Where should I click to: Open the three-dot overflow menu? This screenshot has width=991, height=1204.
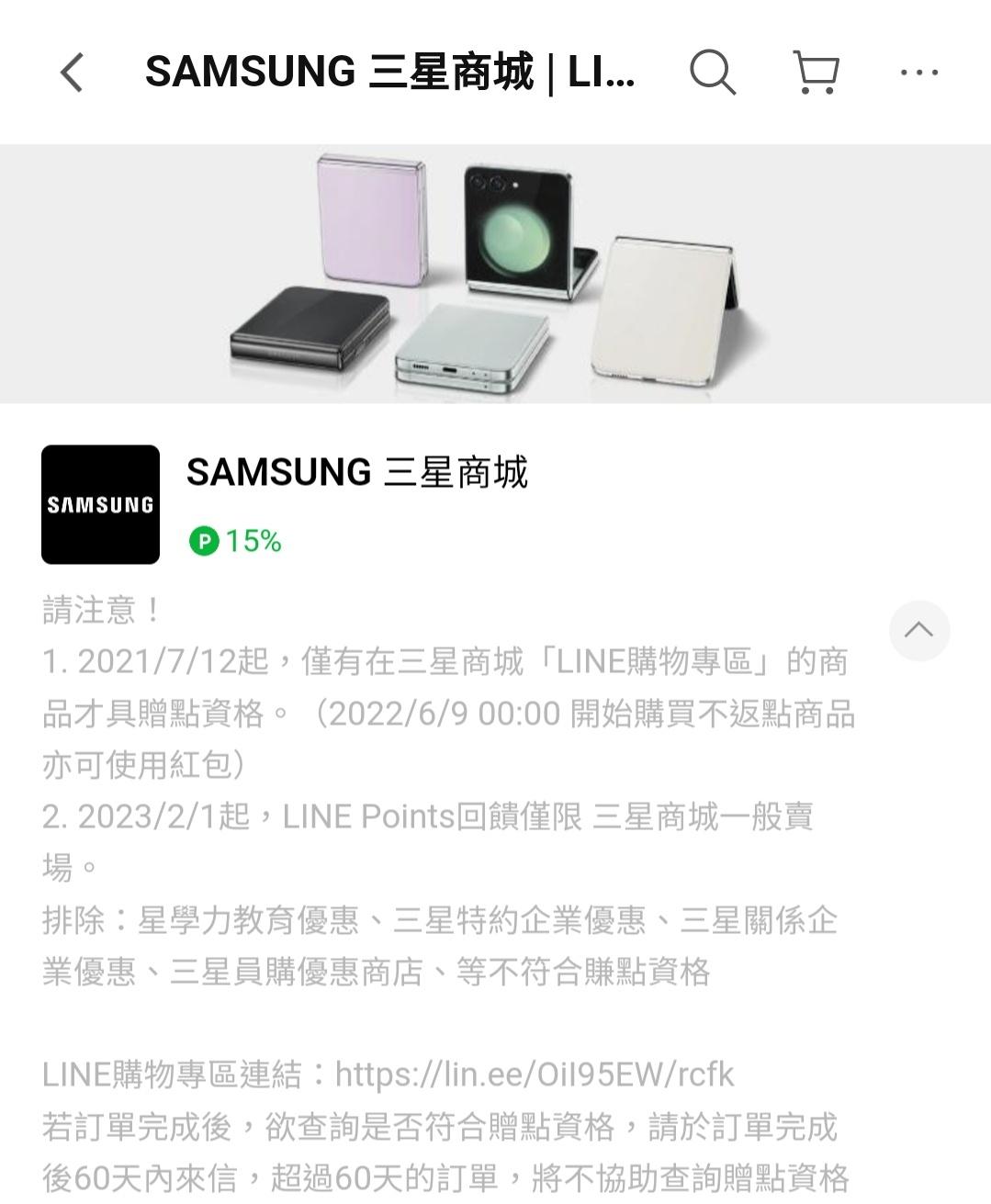(918, 73)
